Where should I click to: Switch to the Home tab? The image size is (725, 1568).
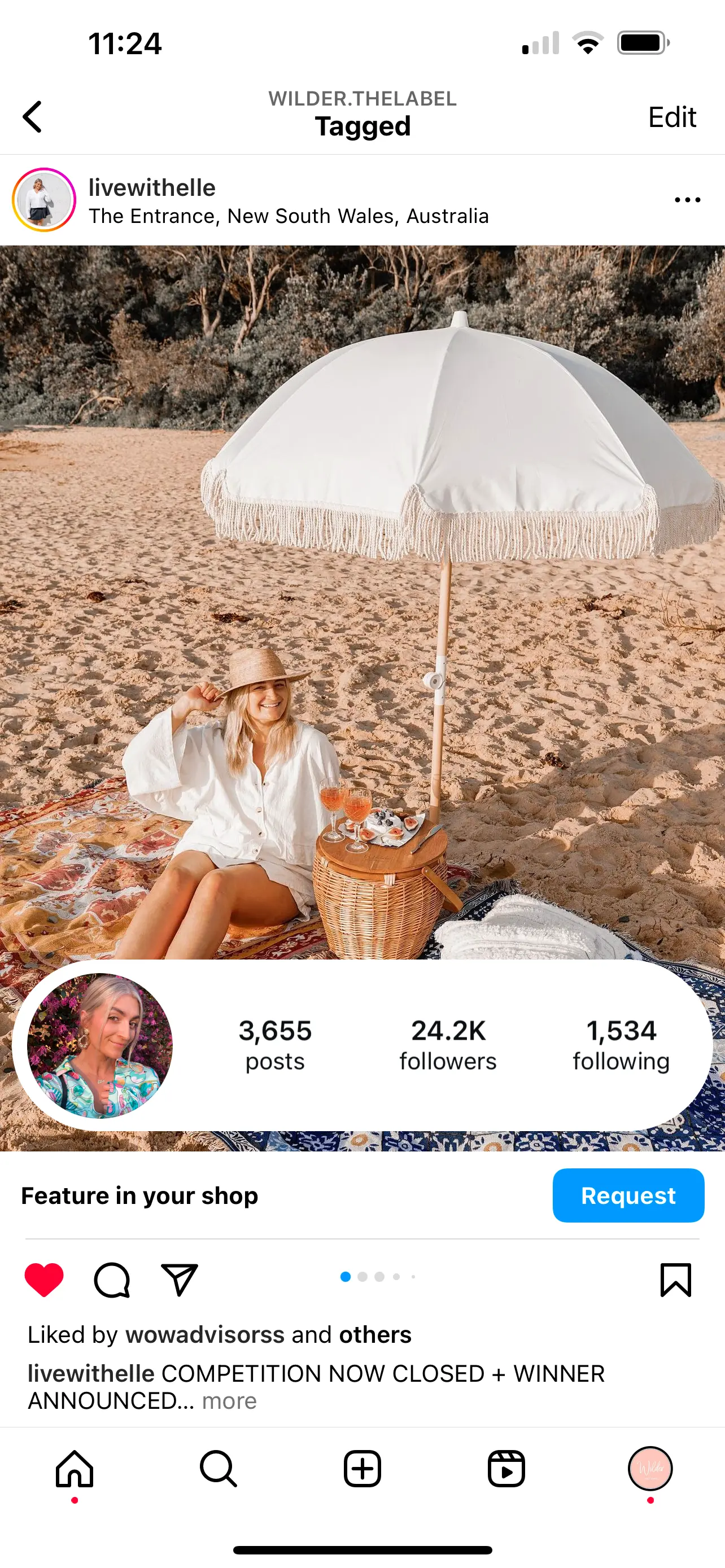tap(75, 1469)
